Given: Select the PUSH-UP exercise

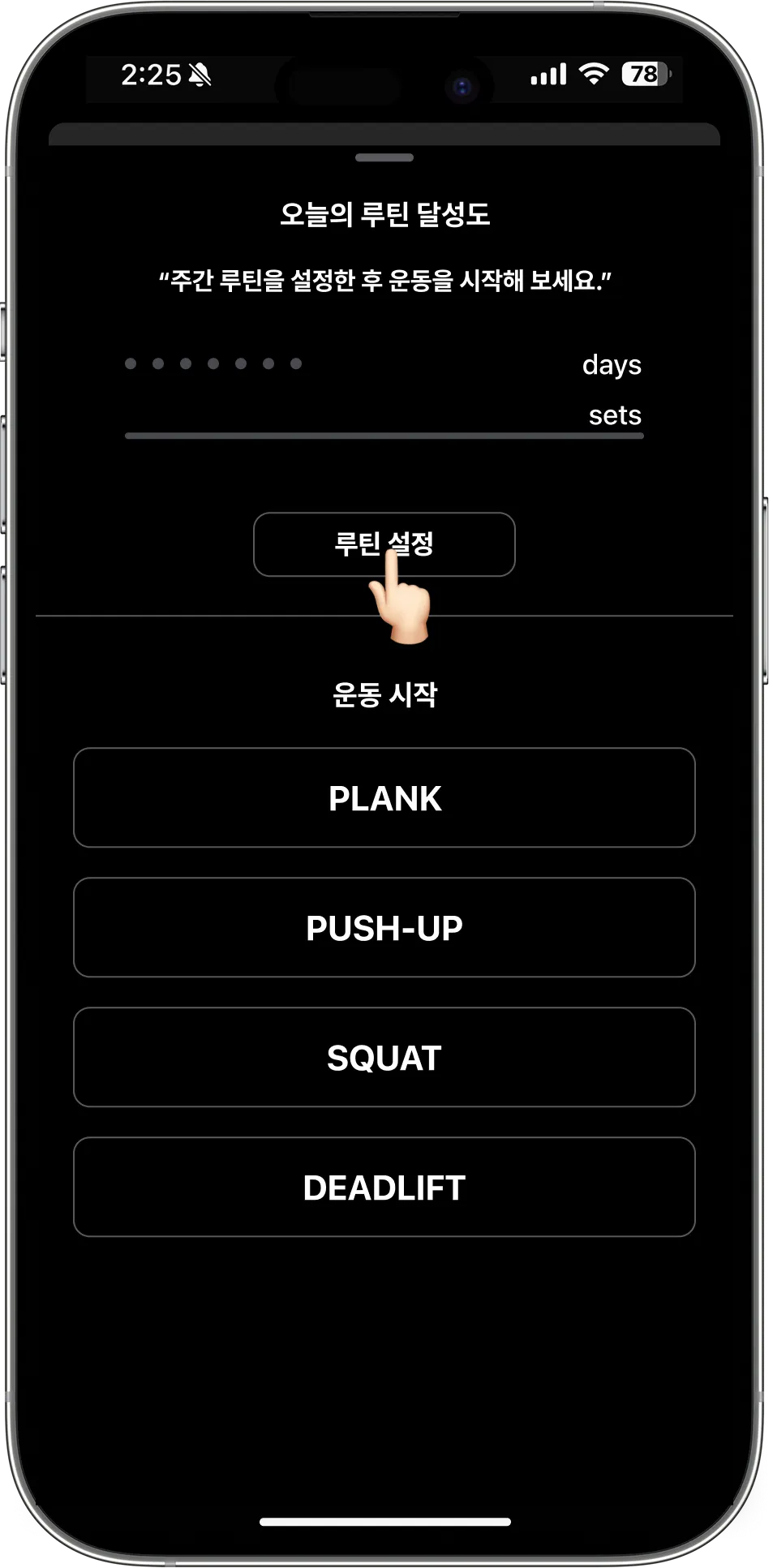Looking at the screenshot, I should click(x=384, y=927).
